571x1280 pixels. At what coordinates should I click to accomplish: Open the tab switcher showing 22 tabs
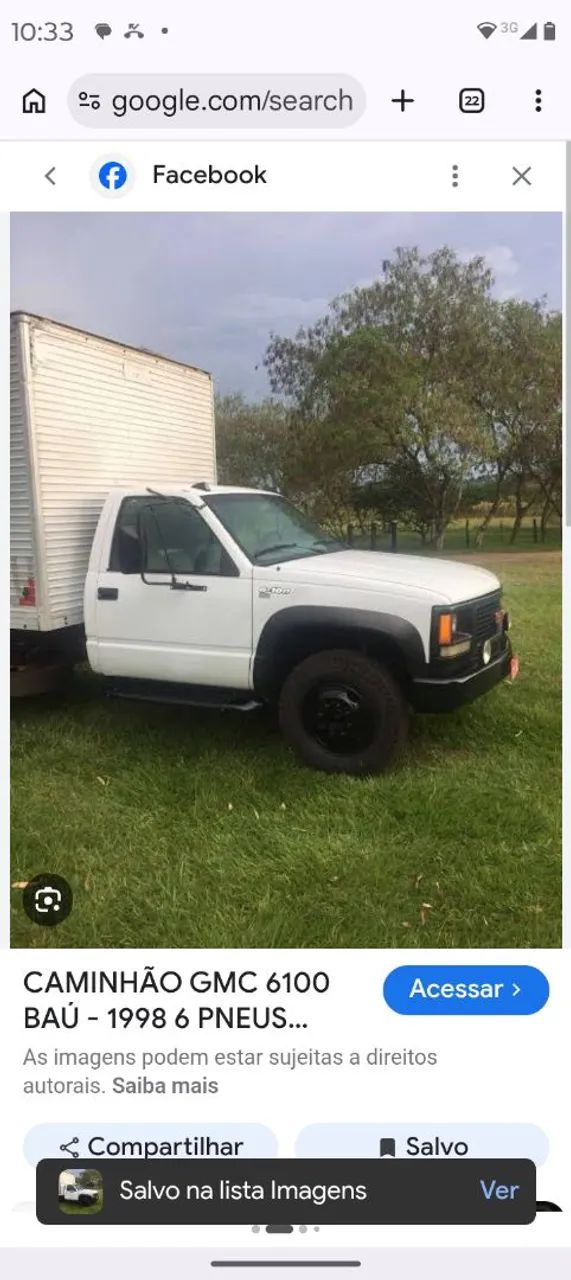tap(471, 101)
